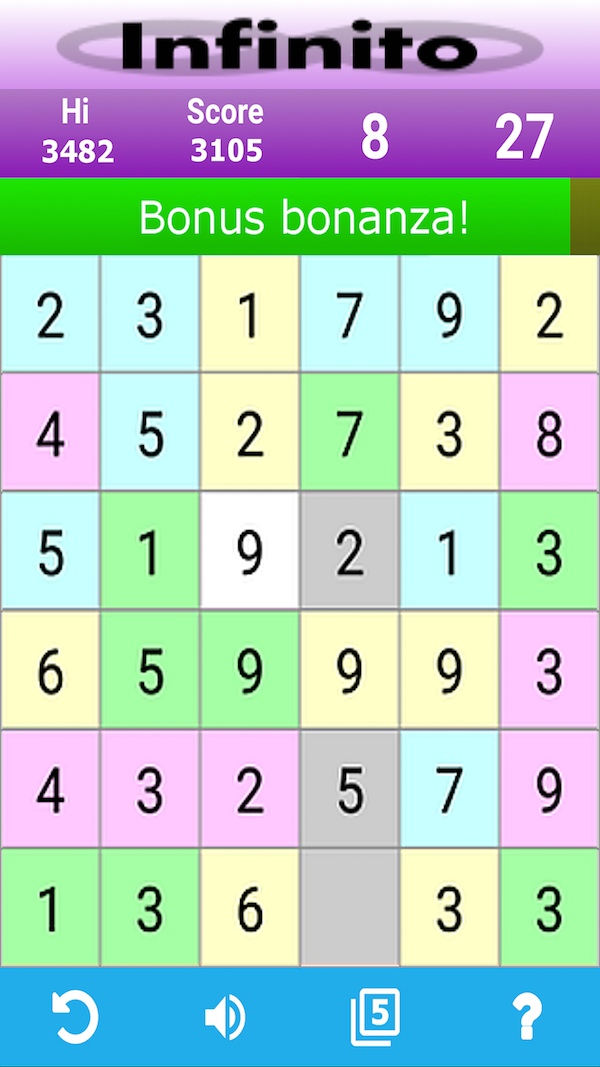The width and height of the screenshot is (600, 1067).
Task: Restart the game with the undo arrow
Action: pyautogui.click(x=75, y=1018)
